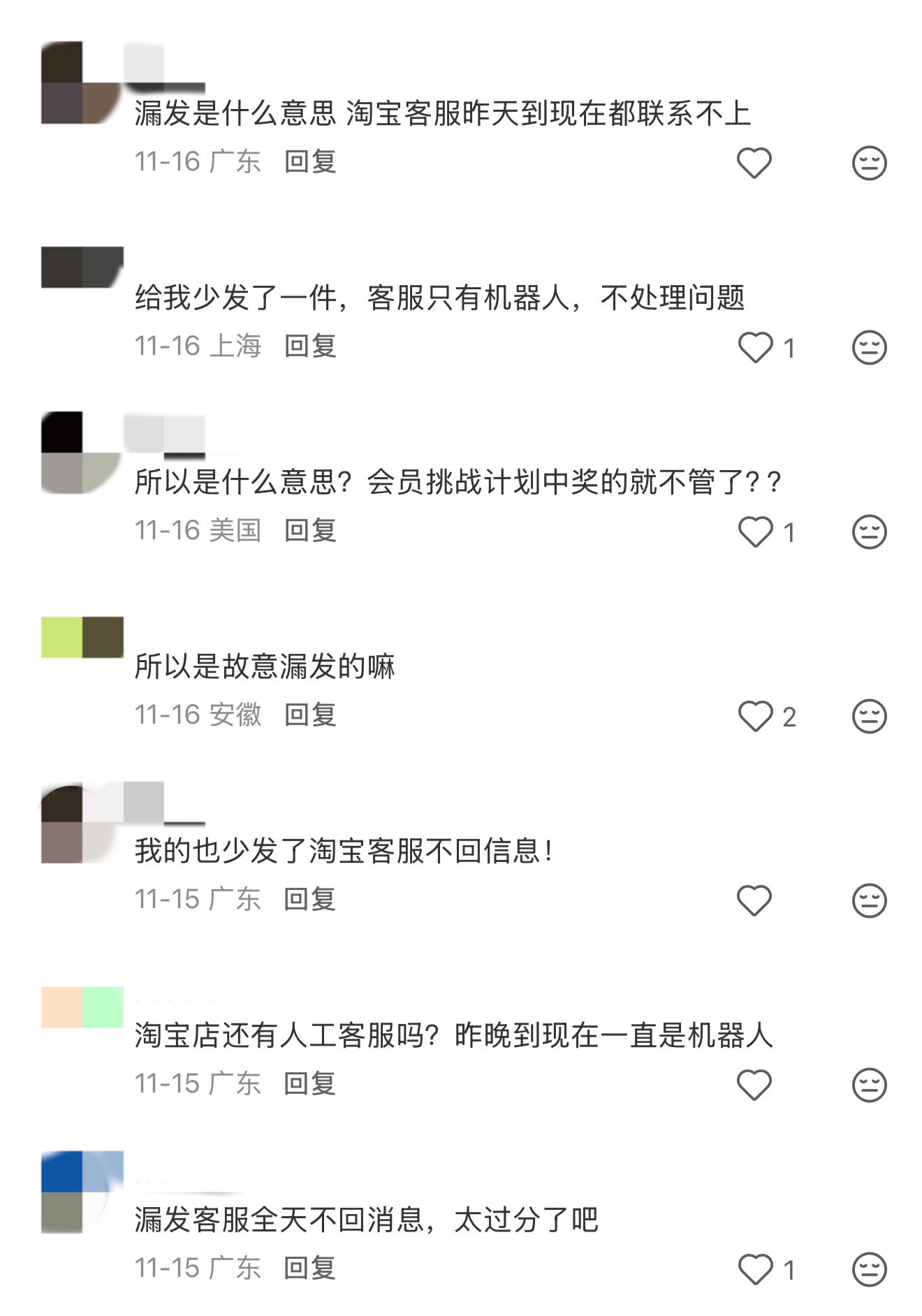Reply to the comment starting 漏发是什么意思
Image resolution: width=922 pixels, height=1316 pixels.
pyautogui.click(x=310, y=162)
